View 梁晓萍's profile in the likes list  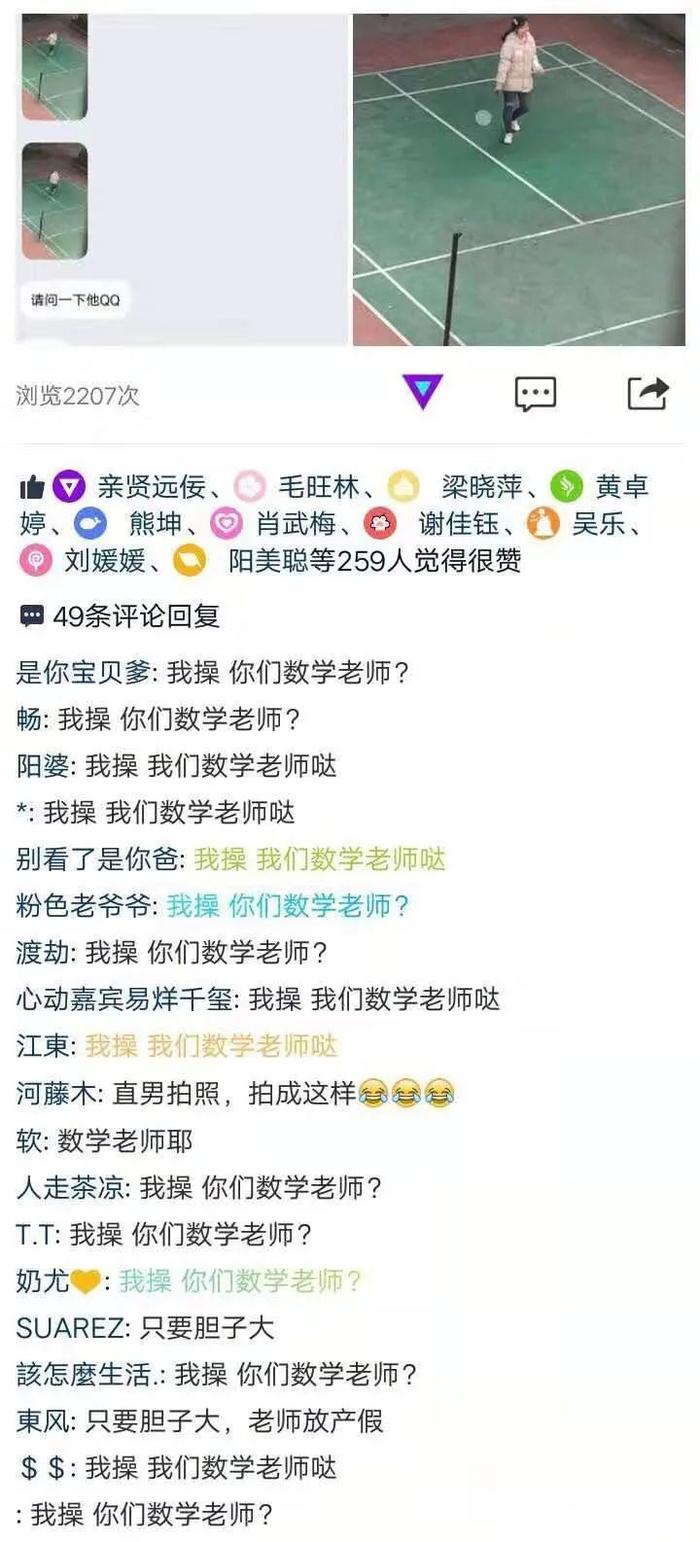click(483, 487)
